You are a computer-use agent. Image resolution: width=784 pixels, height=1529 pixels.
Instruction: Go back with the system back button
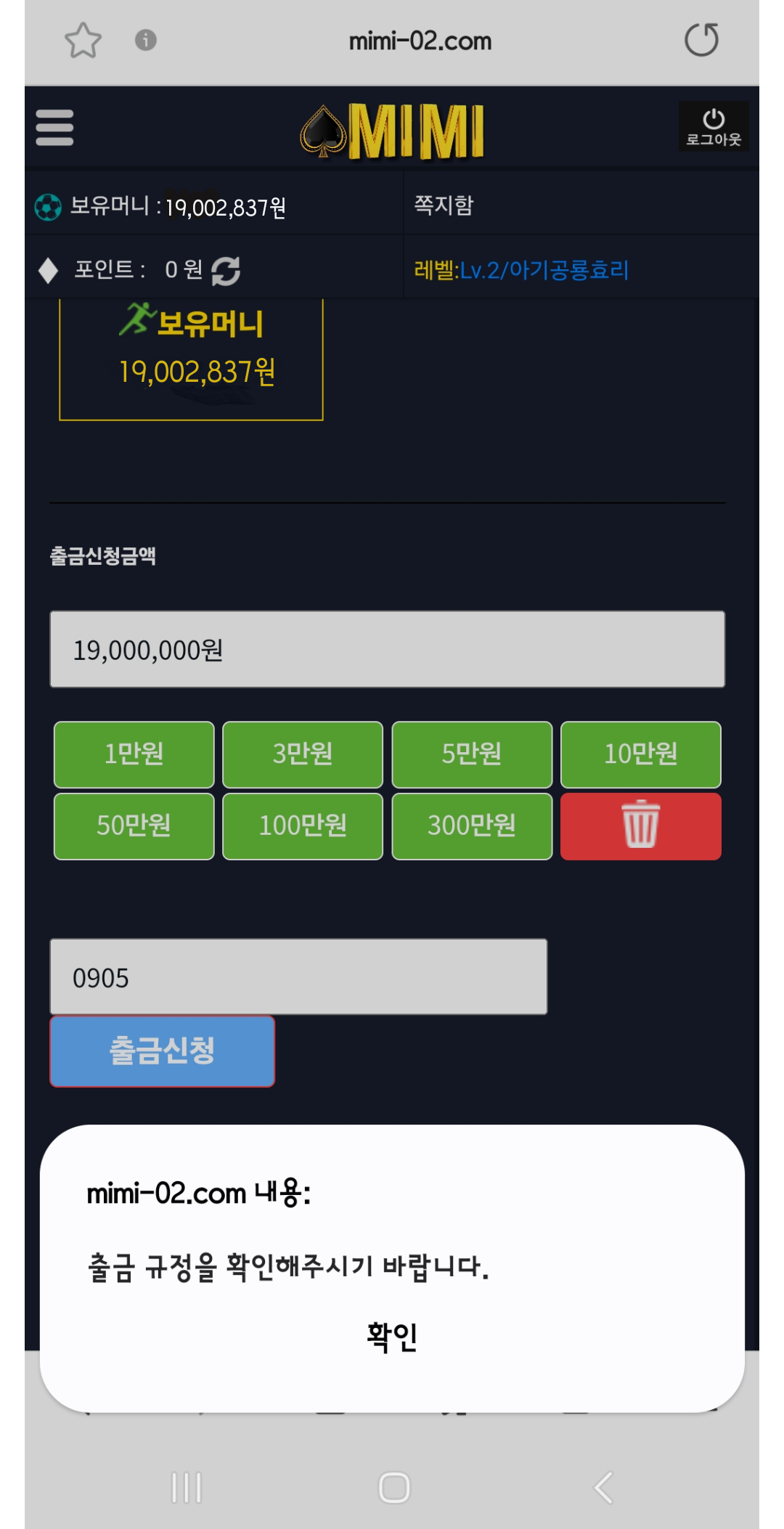603,1488
